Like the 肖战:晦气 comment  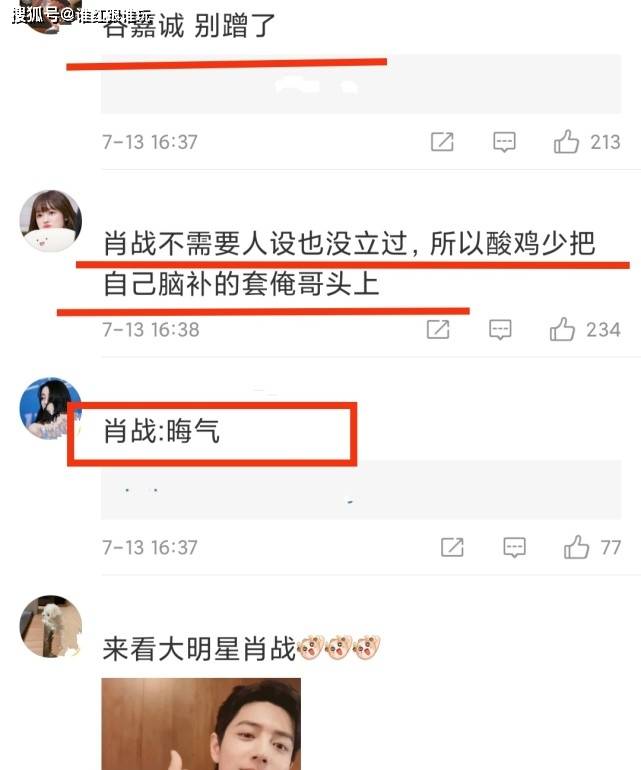pyautogui.click(x=576, y=547)
